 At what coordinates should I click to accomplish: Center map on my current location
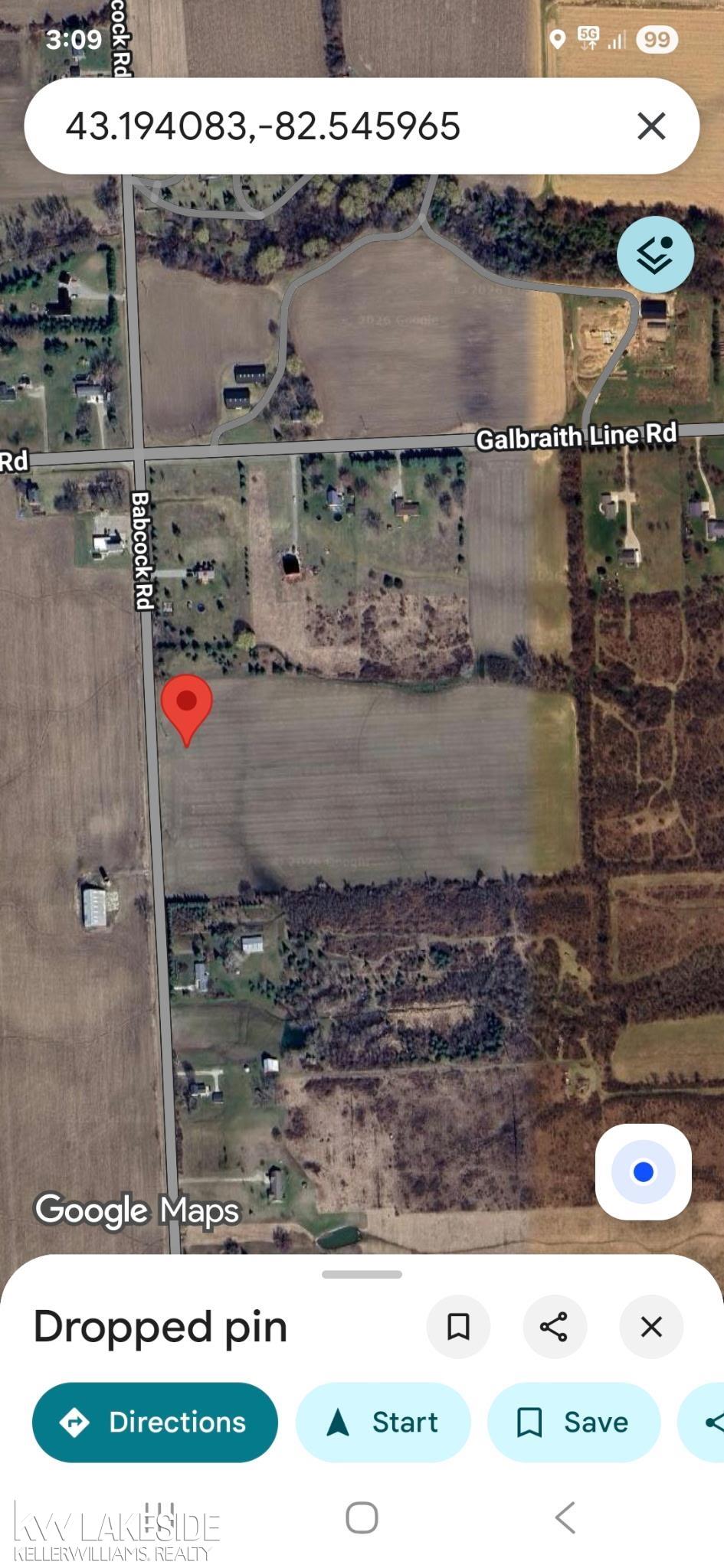pos(643,1171)
